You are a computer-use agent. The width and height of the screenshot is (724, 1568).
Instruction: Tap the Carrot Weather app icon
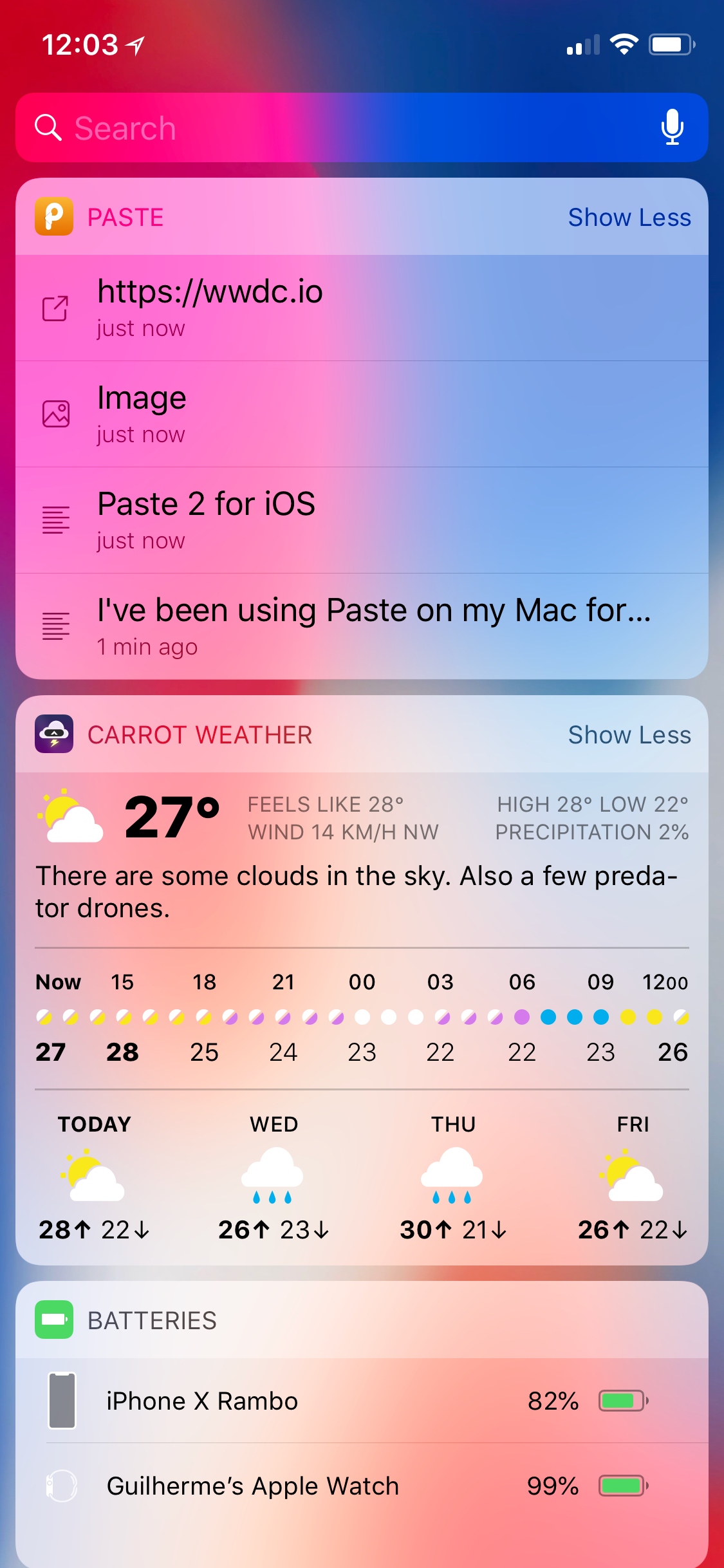coord(54,734)
